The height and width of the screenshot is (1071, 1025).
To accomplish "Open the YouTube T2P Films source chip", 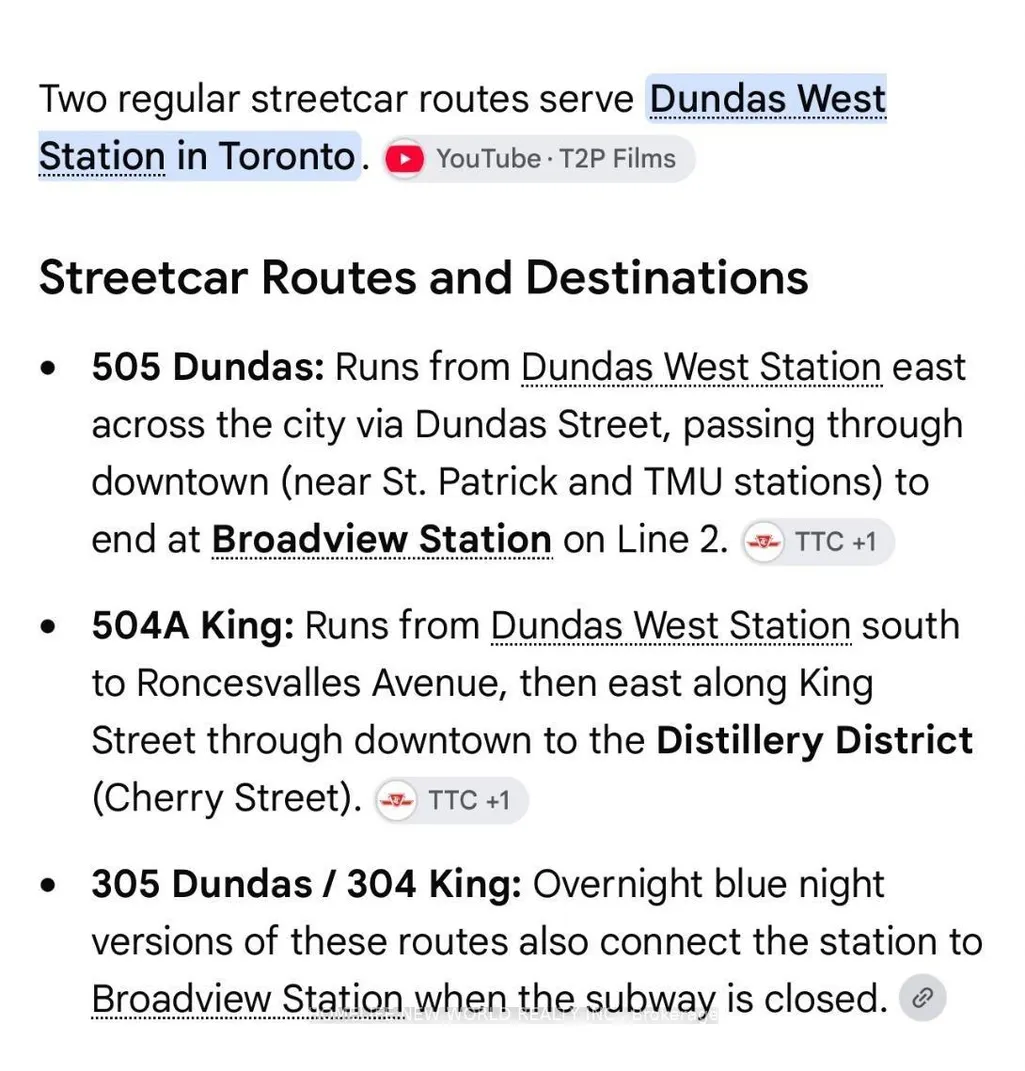I will point(539,159).
